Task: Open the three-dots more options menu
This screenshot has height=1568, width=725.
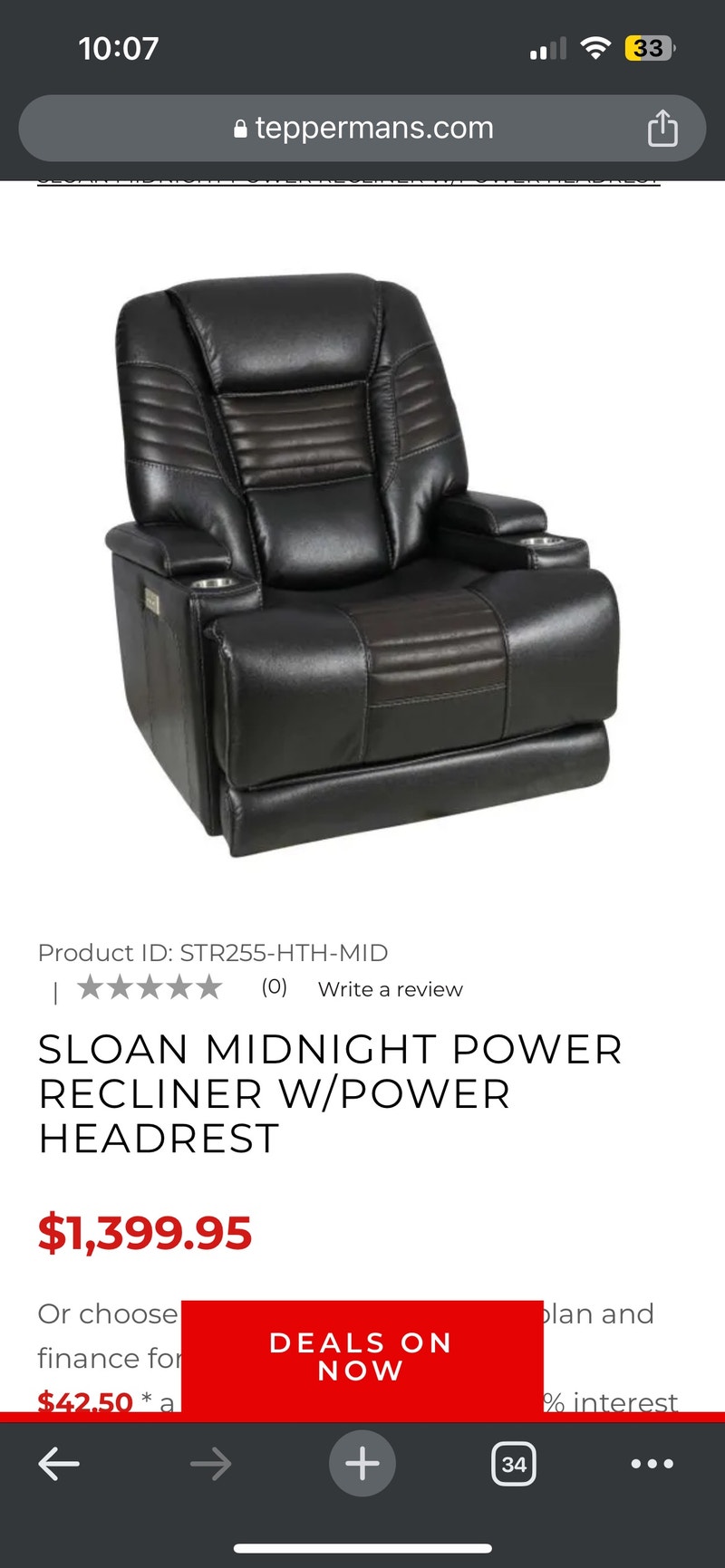Action: point(652,1462)
